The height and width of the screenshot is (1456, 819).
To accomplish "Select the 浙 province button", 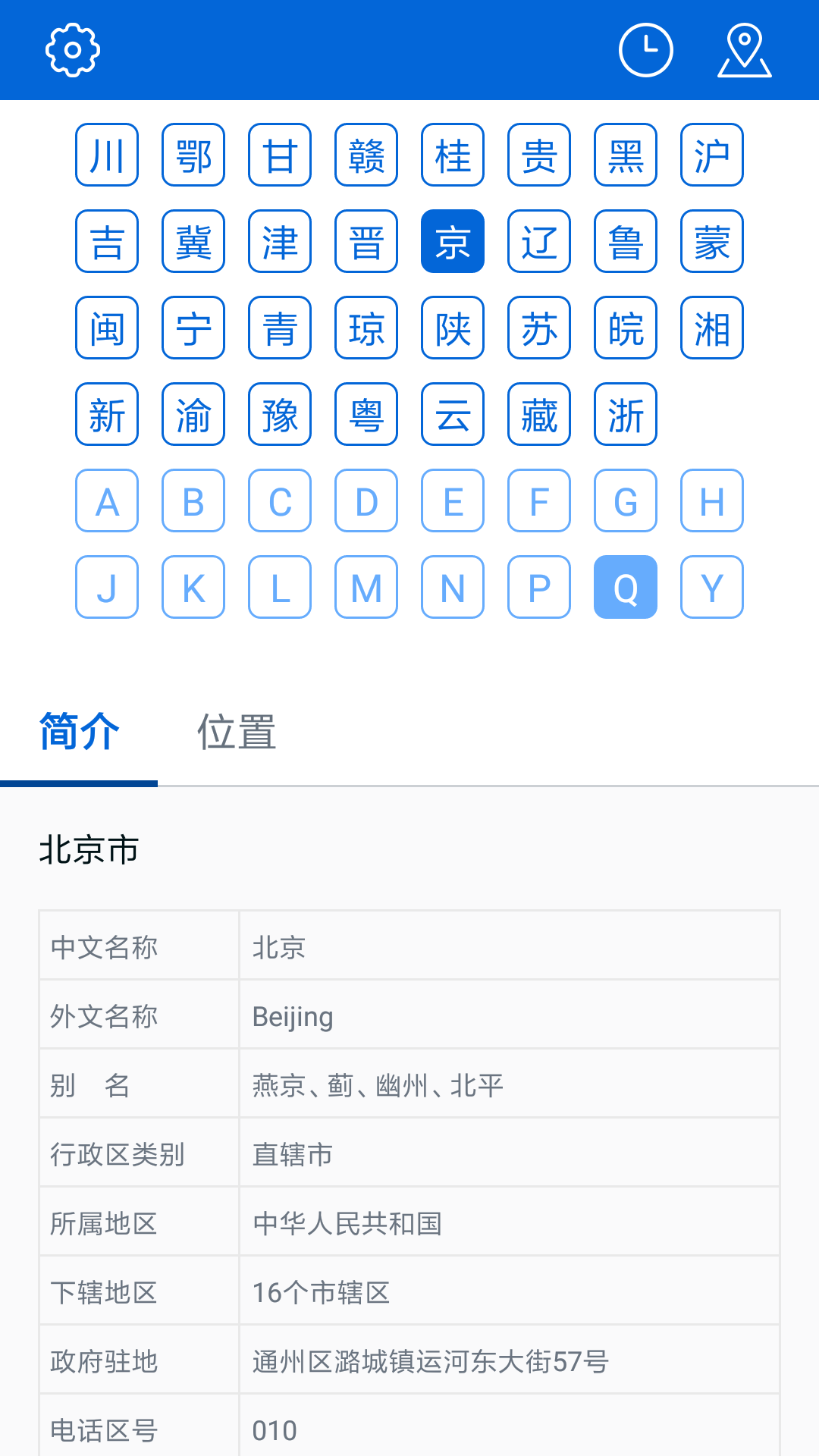I will click(626, 414).
